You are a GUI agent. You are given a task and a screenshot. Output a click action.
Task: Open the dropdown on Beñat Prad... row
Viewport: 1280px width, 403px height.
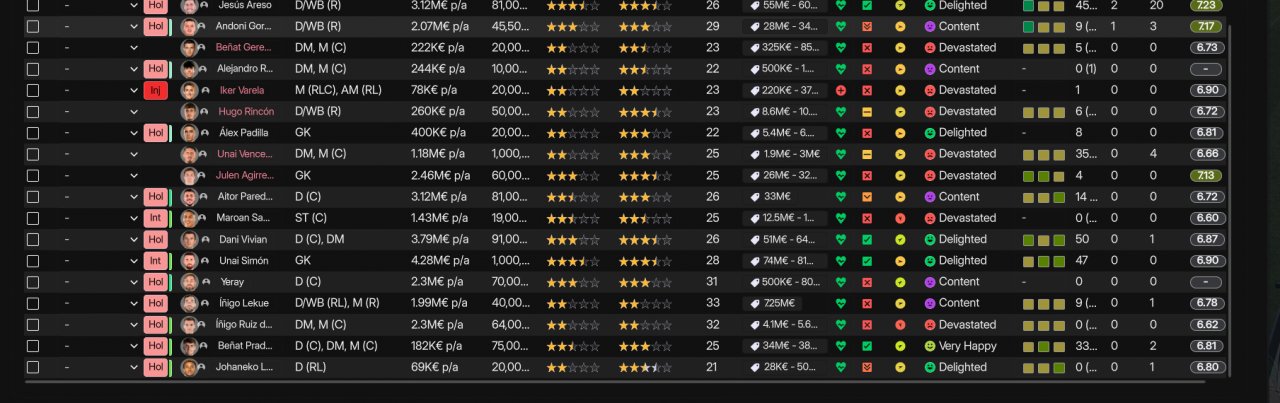tap(134, 346)
